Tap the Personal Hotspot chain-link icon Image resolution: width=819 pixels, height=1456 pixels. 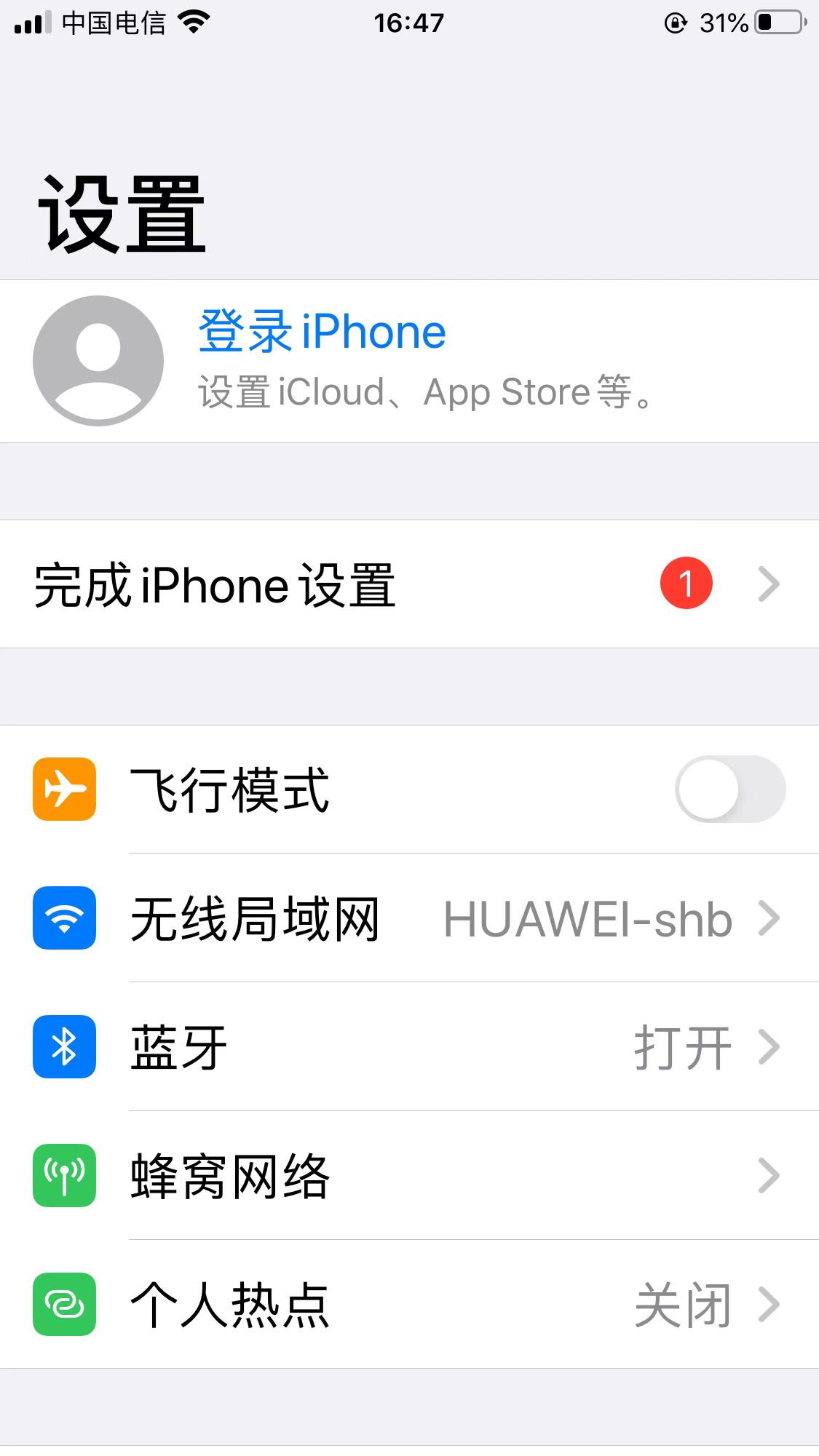click(x=63, y=1305)
